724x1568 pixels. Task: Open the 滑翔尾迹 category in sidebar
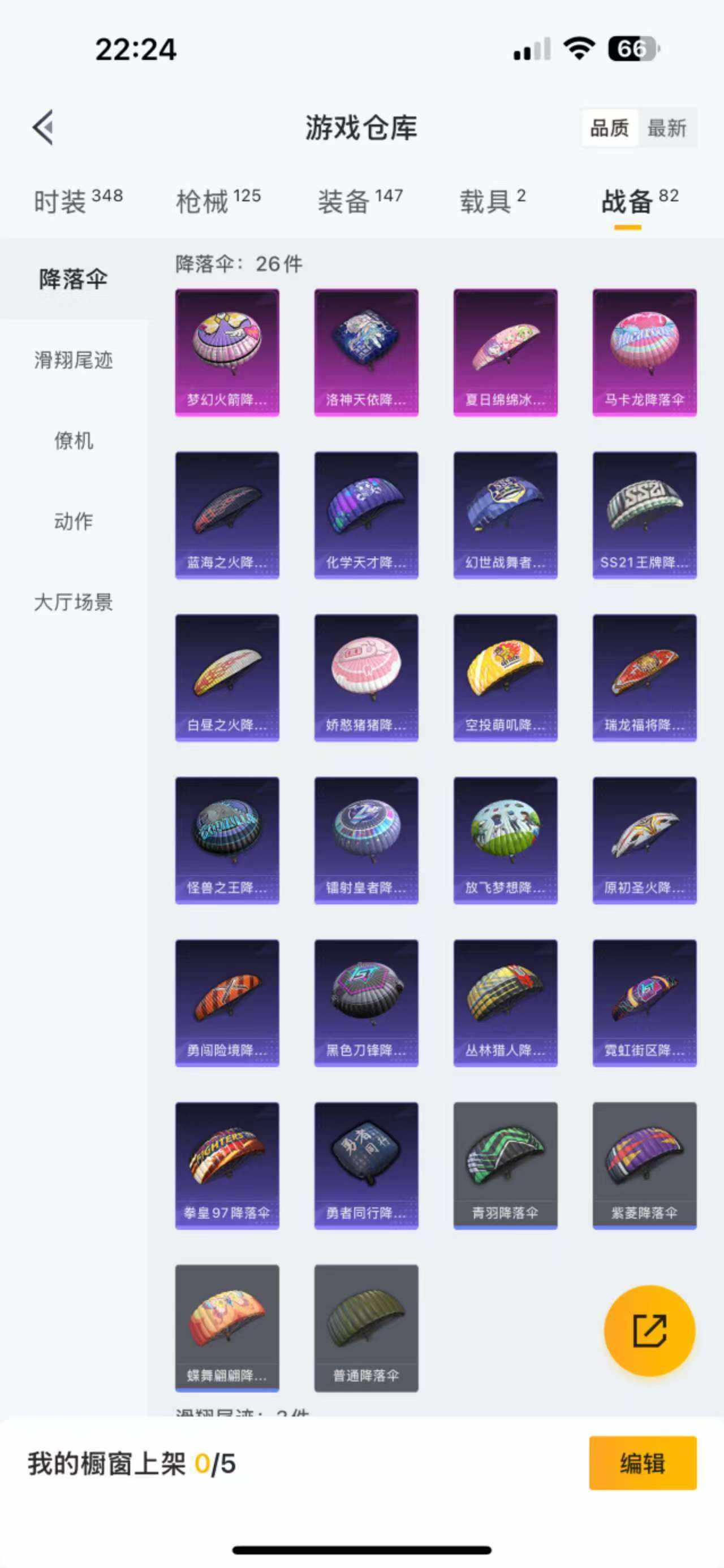[x=74, y=361]
